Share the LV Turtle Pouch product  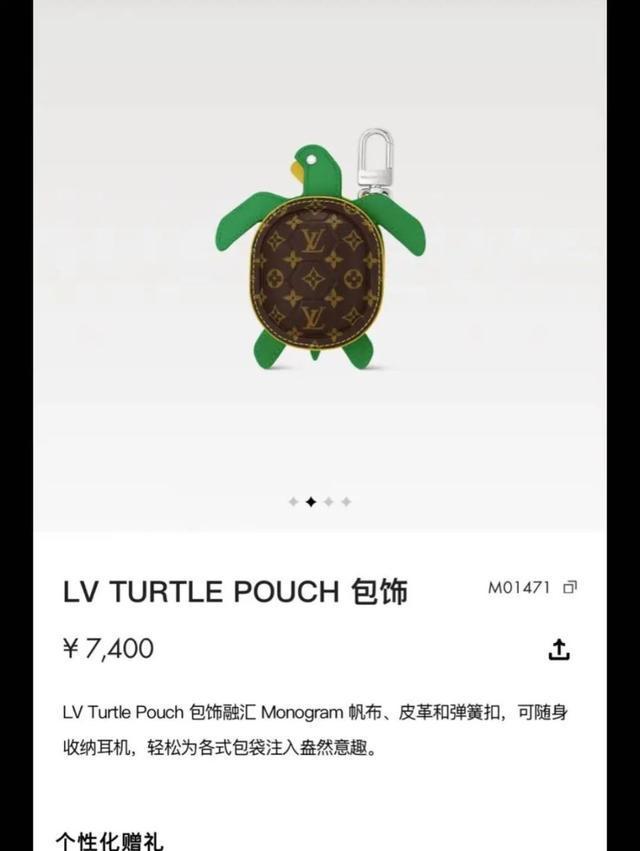(x=559, y=649)
